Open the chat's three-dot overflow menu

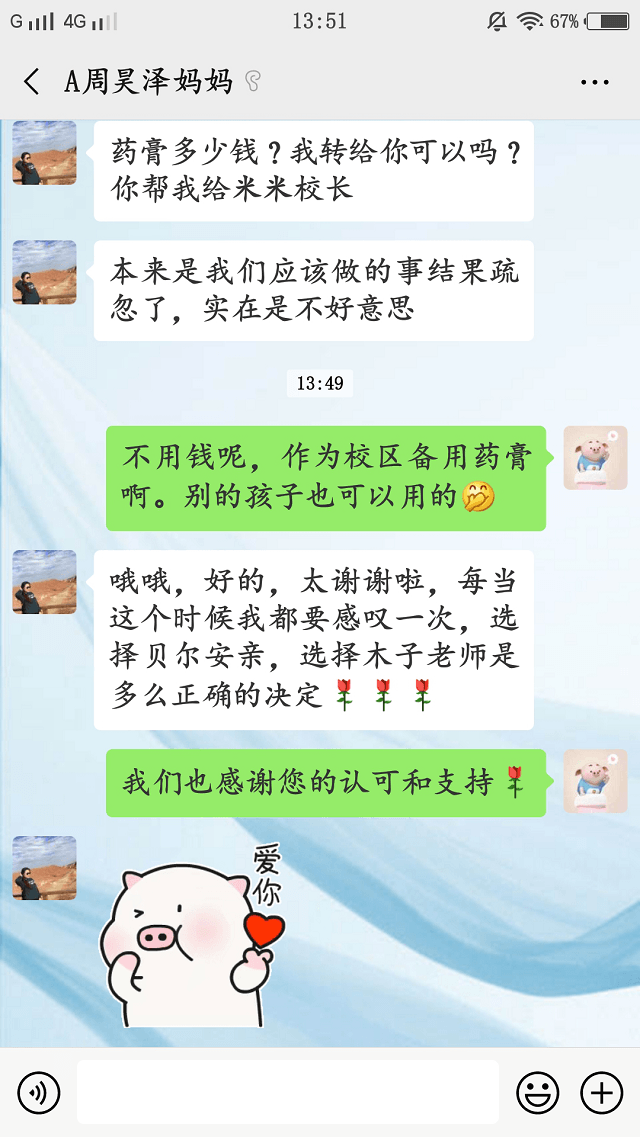[x=594, y=82]
